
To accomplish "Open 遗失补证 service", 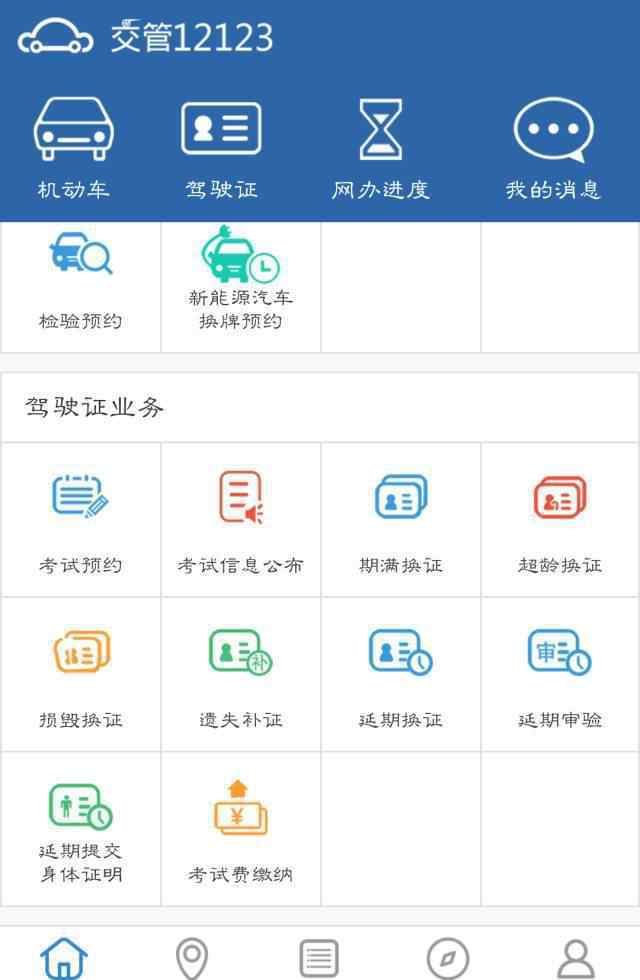I will 241,675.
